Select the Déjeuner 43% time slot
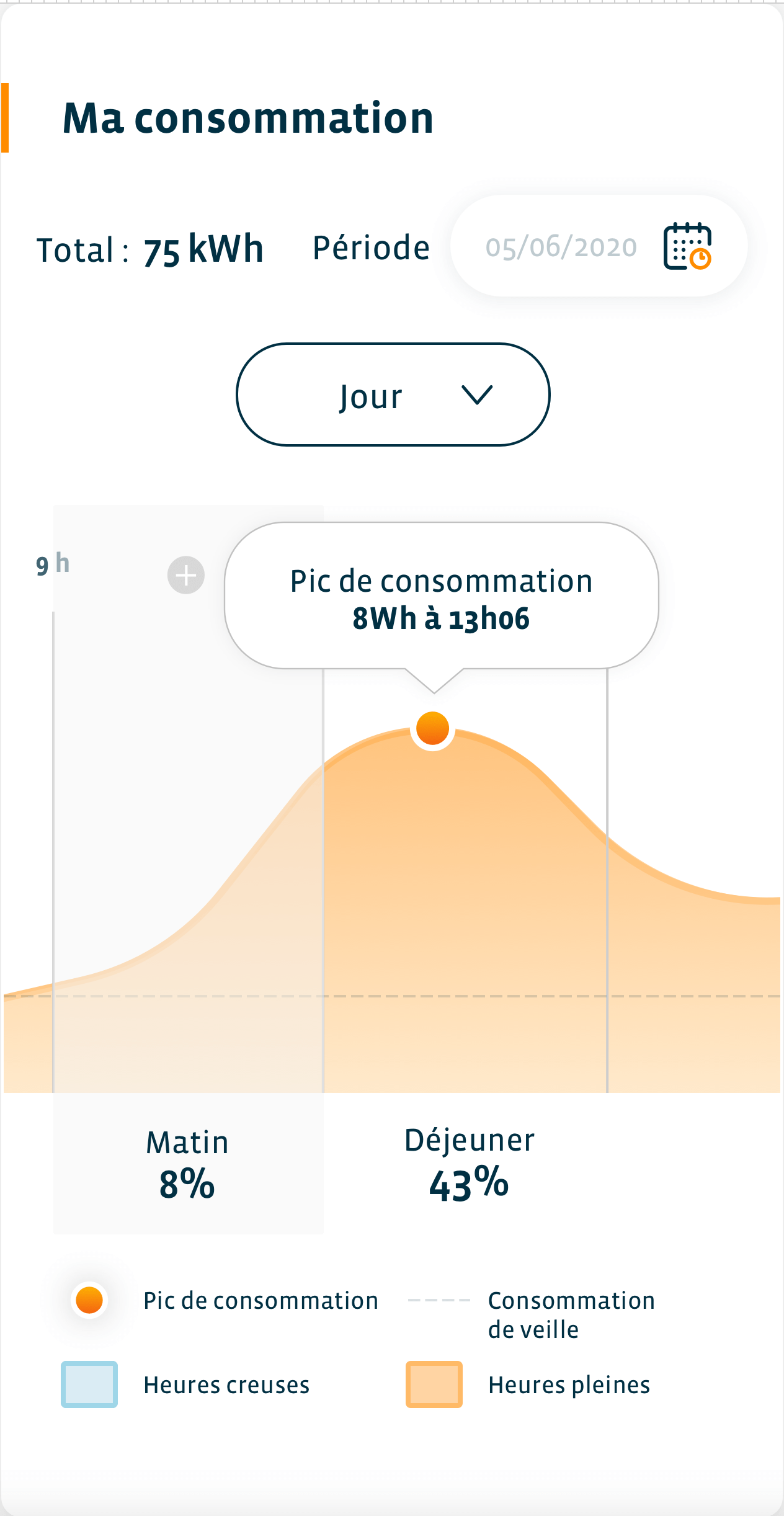This screenshot has height=1516, width=784. click(x=469, y=1164)
